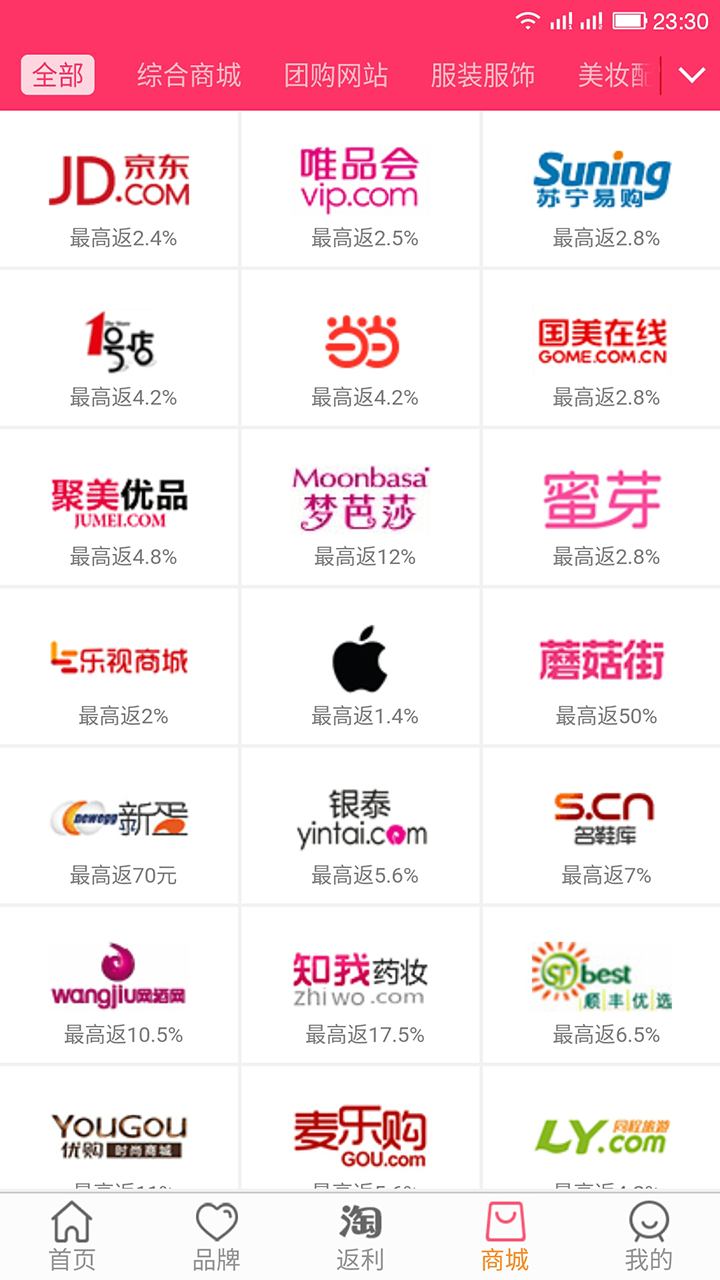The height and width of the screenshot is (1280, 720).
Task: Open the 聚美优品 store tile
Action: [120, 507]
